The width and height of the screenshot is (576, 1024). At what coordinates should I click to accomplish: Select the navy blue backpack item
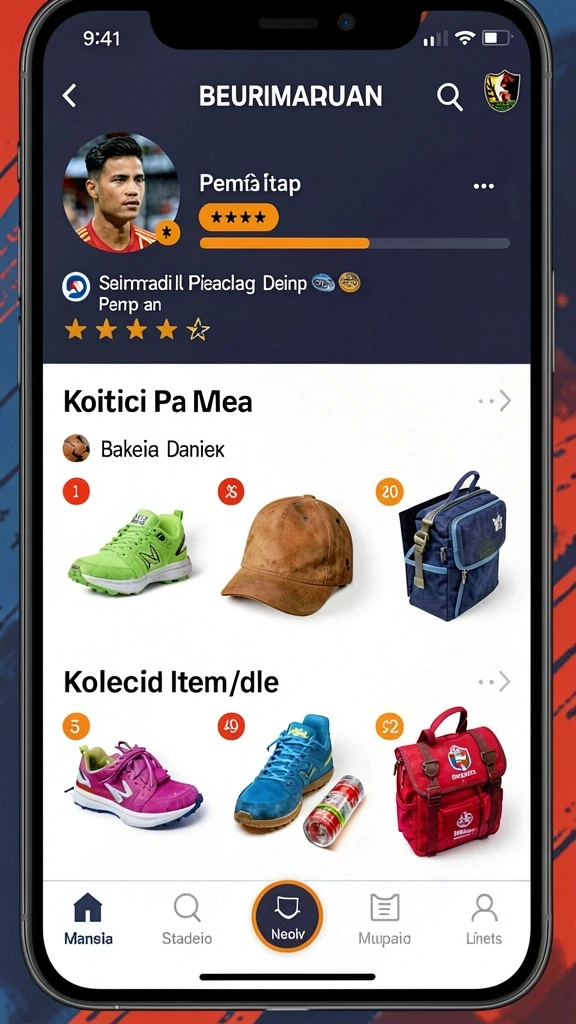coord(452,546)
